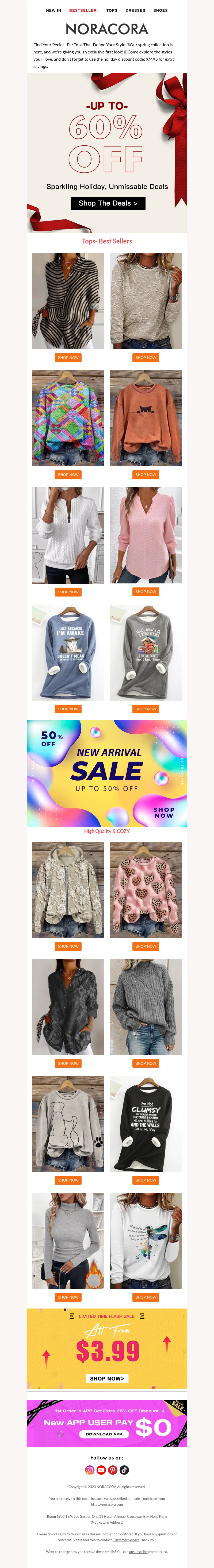214x1568 pixels.
Task: Open the TOPS category link
Action: pos(112,10)
